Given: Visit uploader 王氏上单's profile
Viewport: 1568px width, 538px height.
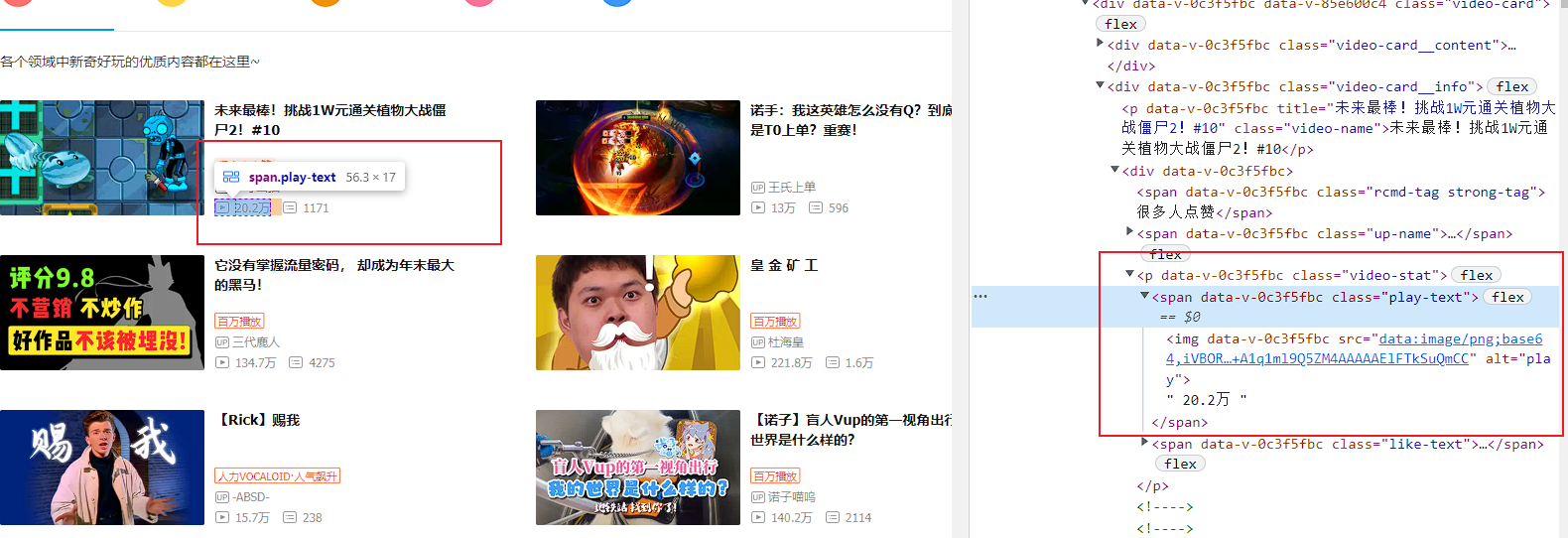Looking at the screenshot, I should pyautogui.click(x=791, y=188).
